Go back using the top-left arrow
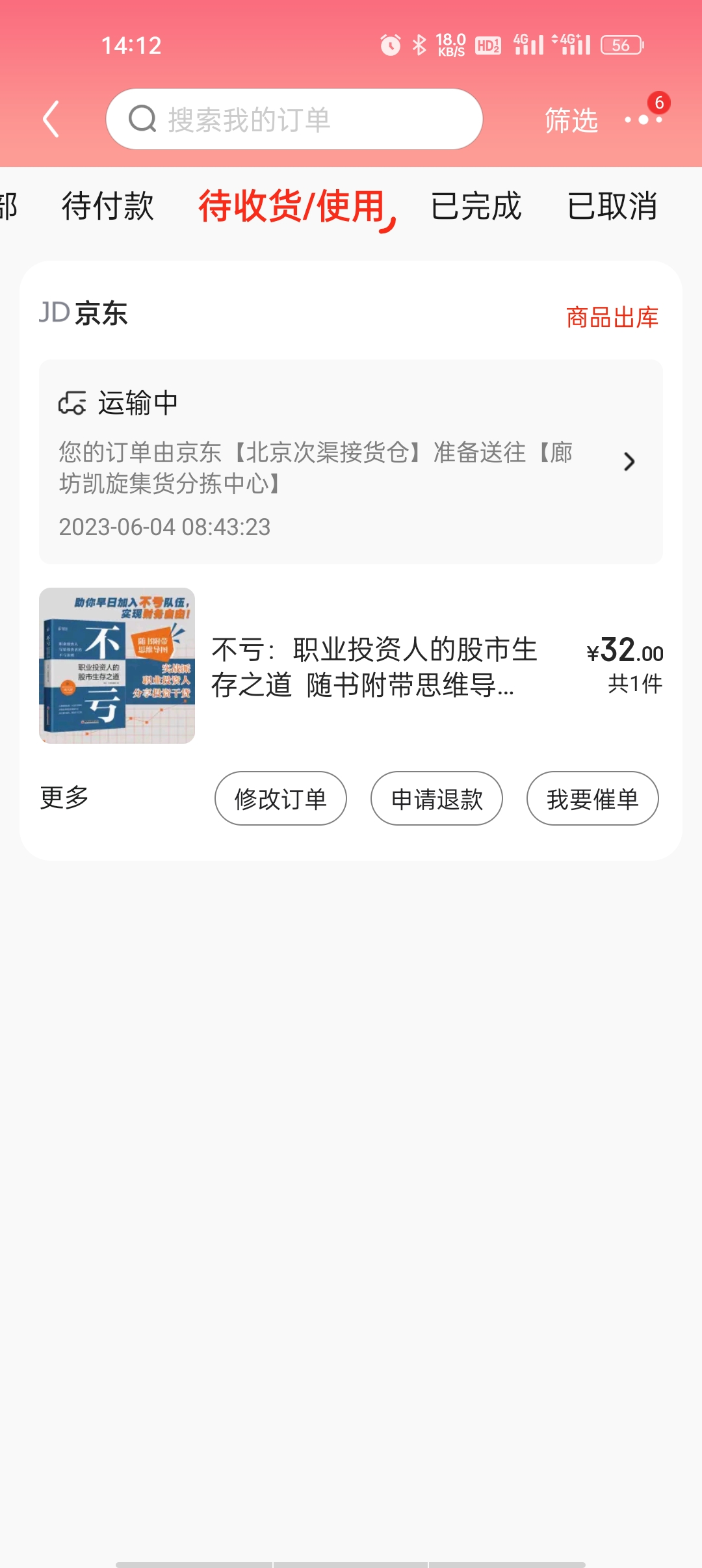This screenshot has width=702, height=1568. tap(51, 119)
